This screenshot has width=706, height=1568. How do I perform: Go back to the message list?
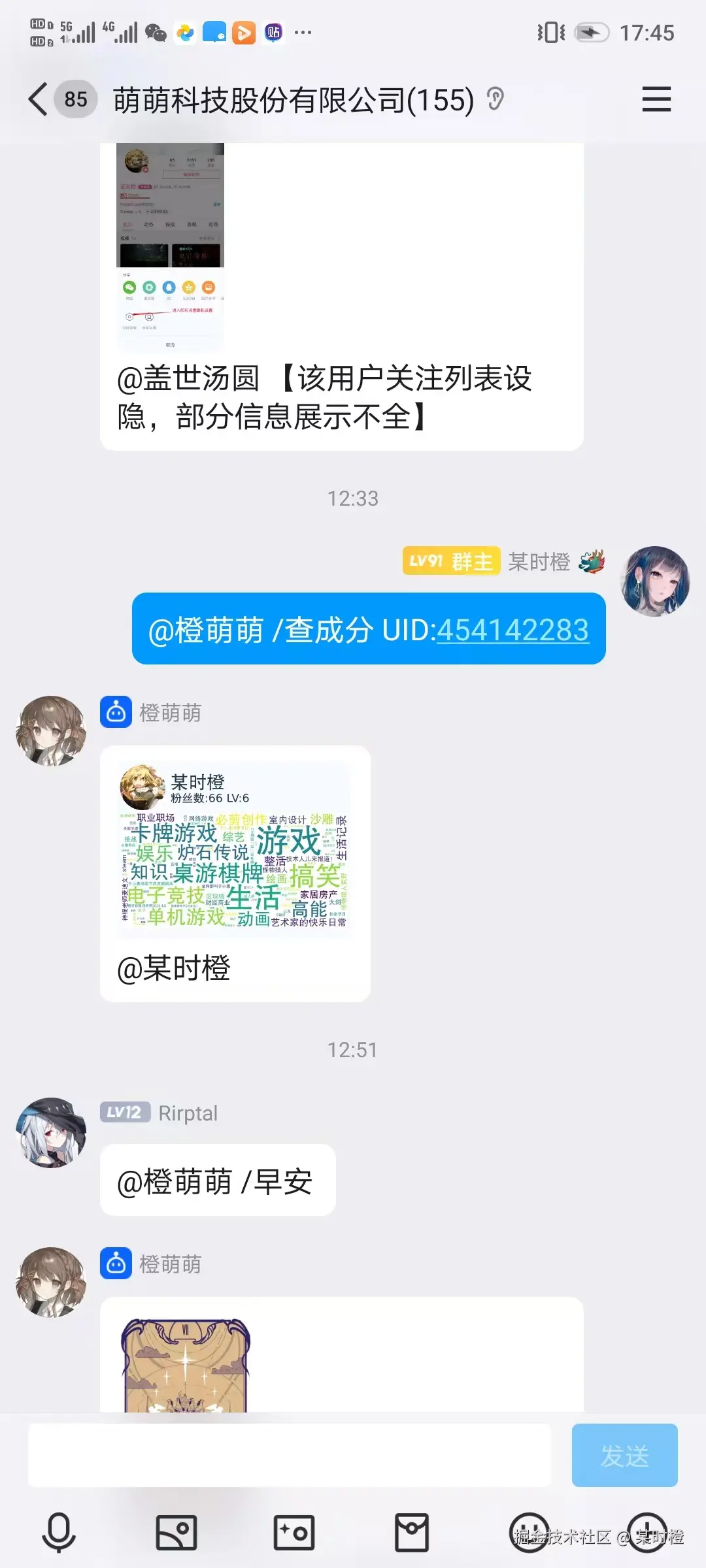coord(38,99)
